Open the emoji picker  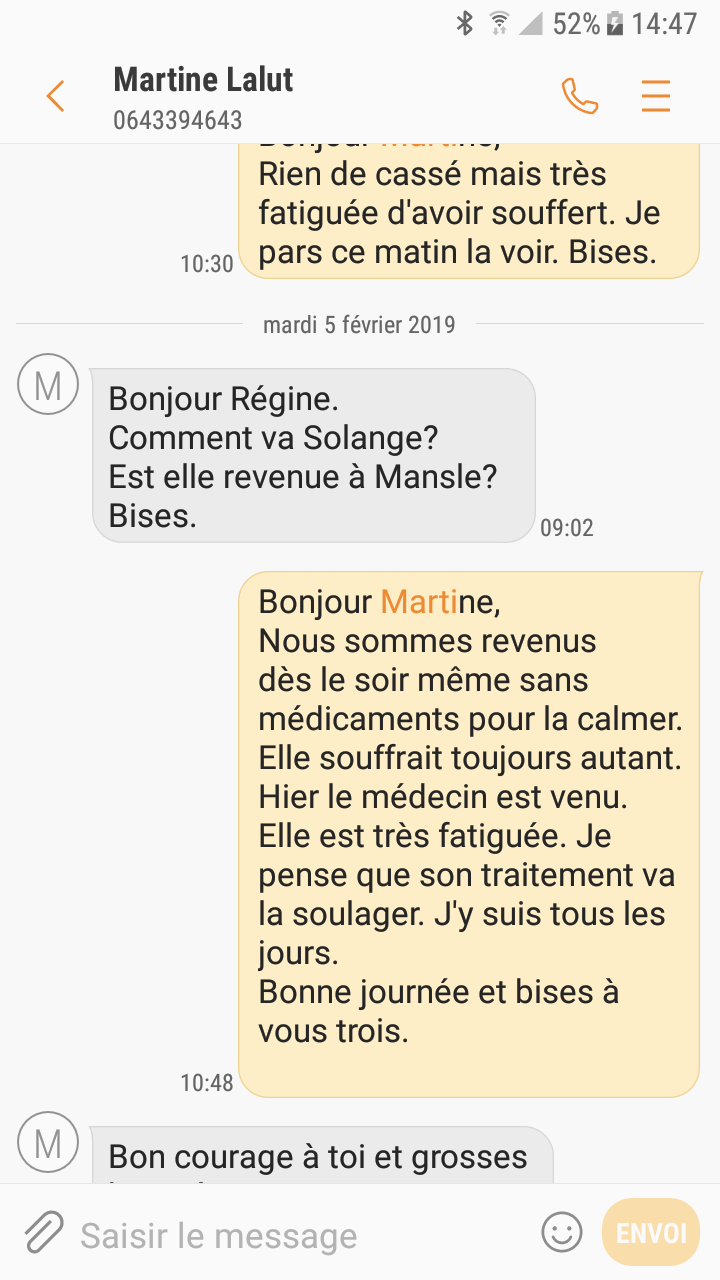[561, 1232]
